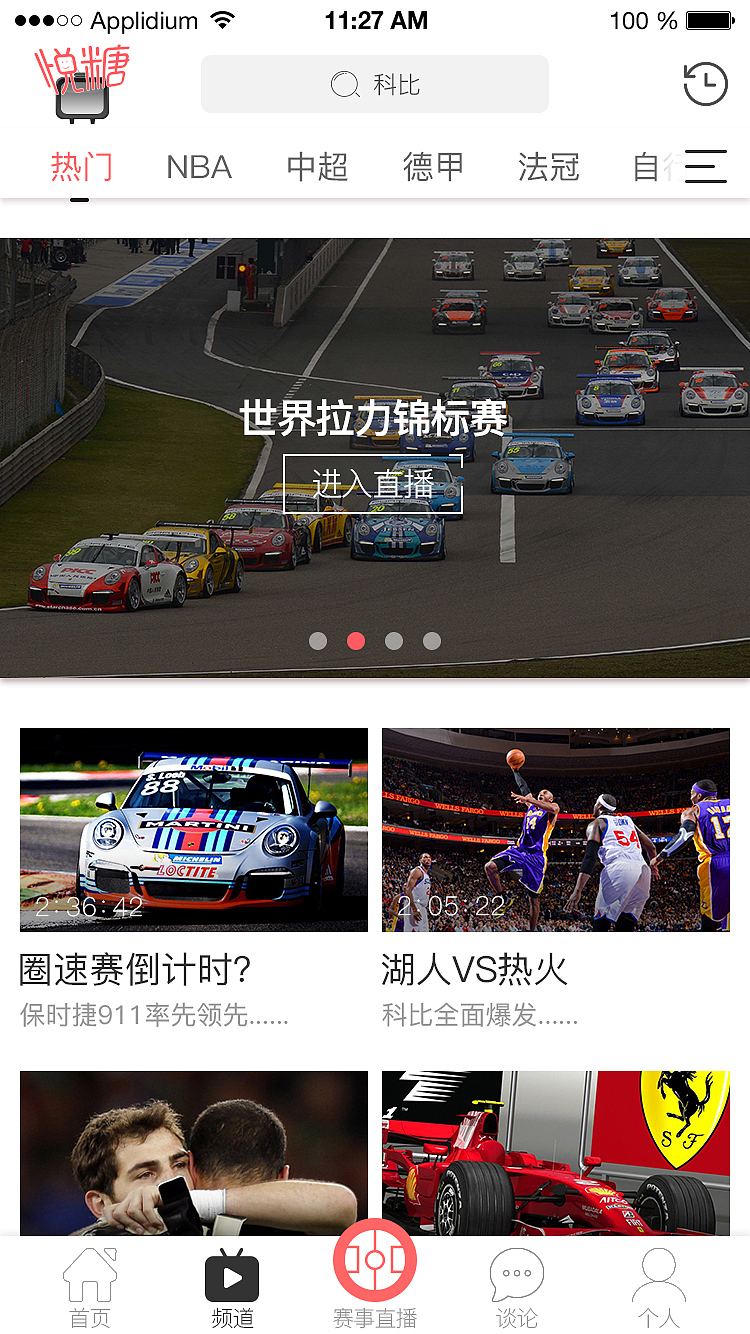Viewport: 750px width, 1334px height.
Task: Tap the third carousel dot to change slide
Action: 394,641
